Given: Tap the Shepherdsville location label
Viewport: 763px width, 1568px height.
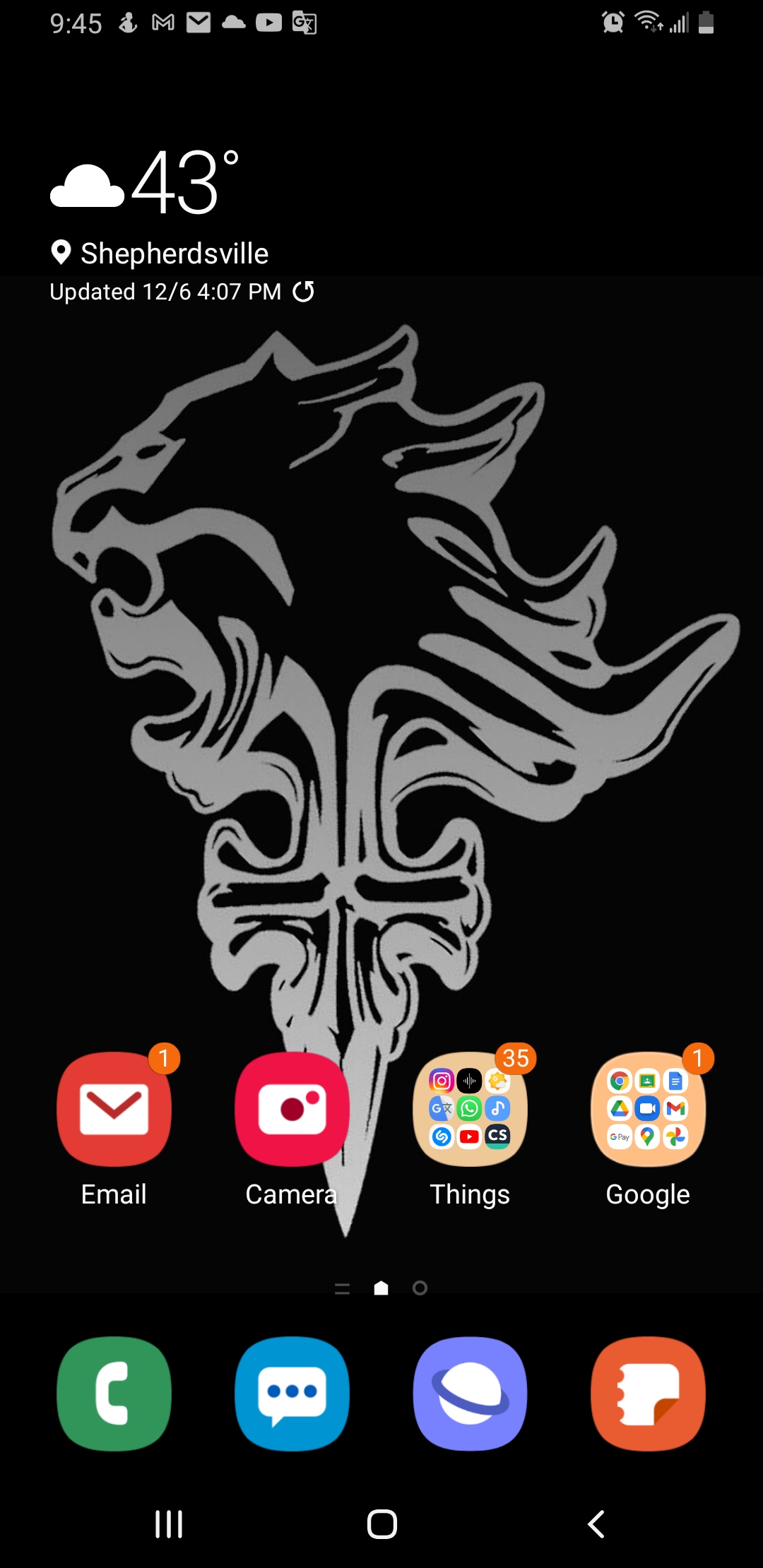Looking at the screenshot, I should coord(175,252).
